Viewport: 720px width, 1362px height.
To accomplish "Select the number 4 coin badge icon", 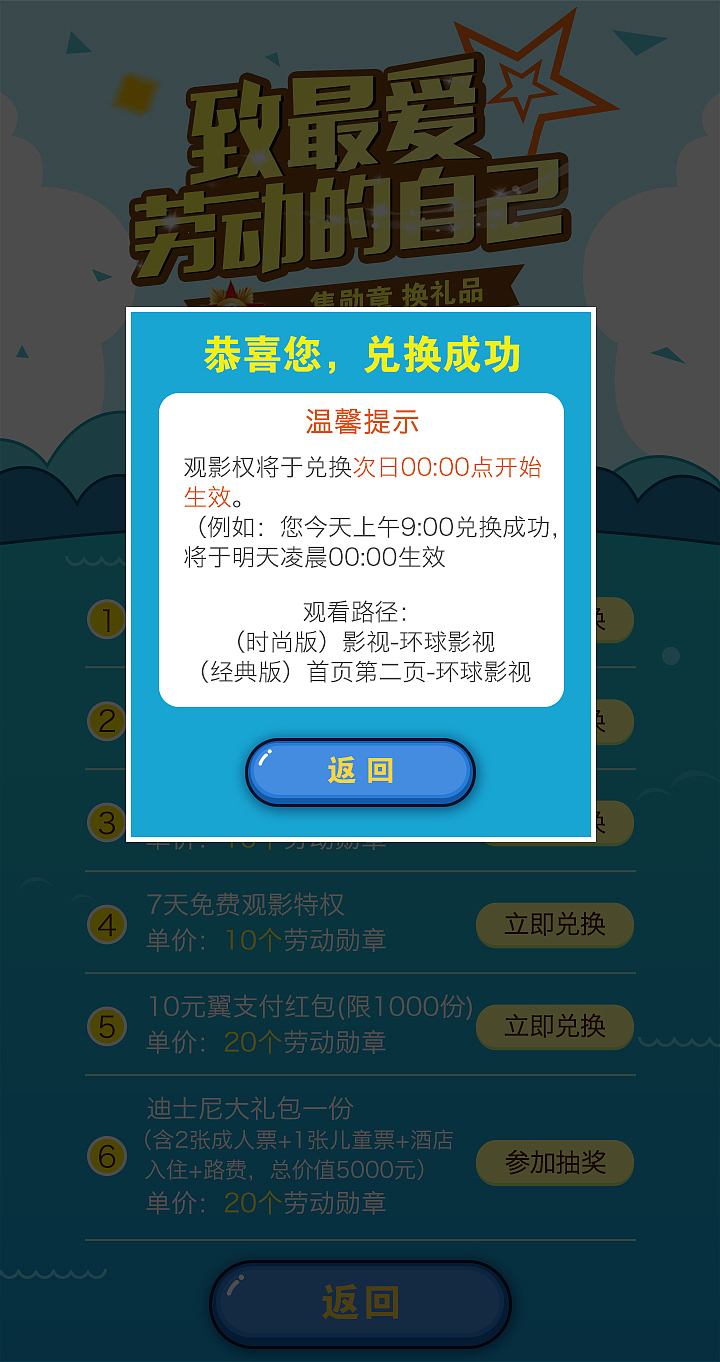I will tap(107, 925).
